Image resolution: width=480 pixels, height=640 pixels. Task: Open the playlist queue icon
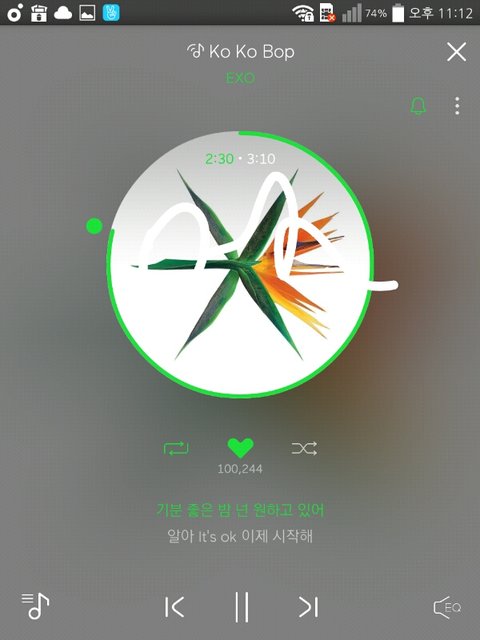pyautogui.click(x=35, y=606)
